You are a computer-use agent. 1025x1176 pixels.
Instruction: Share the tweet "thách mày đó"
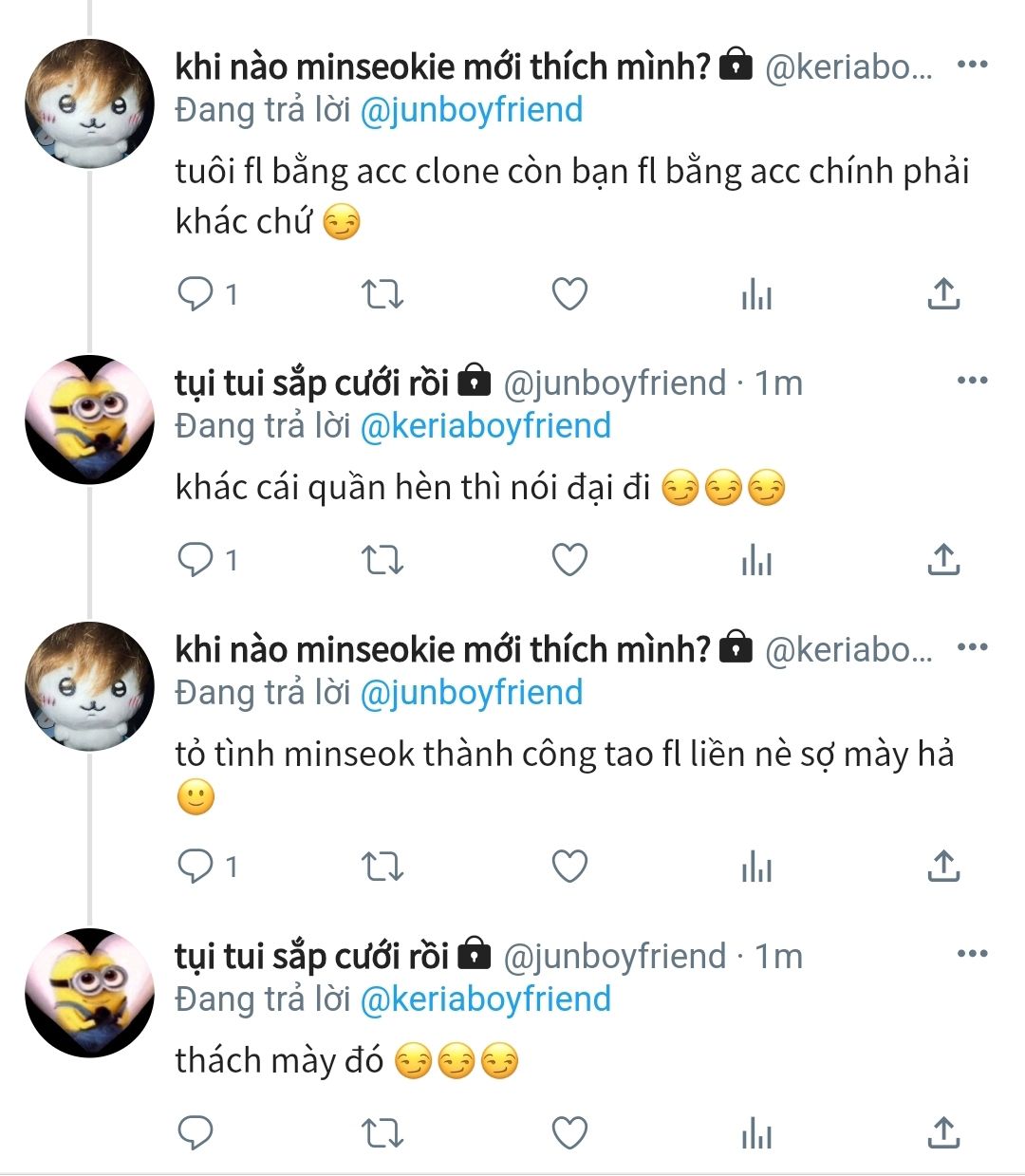[942, 1131]
